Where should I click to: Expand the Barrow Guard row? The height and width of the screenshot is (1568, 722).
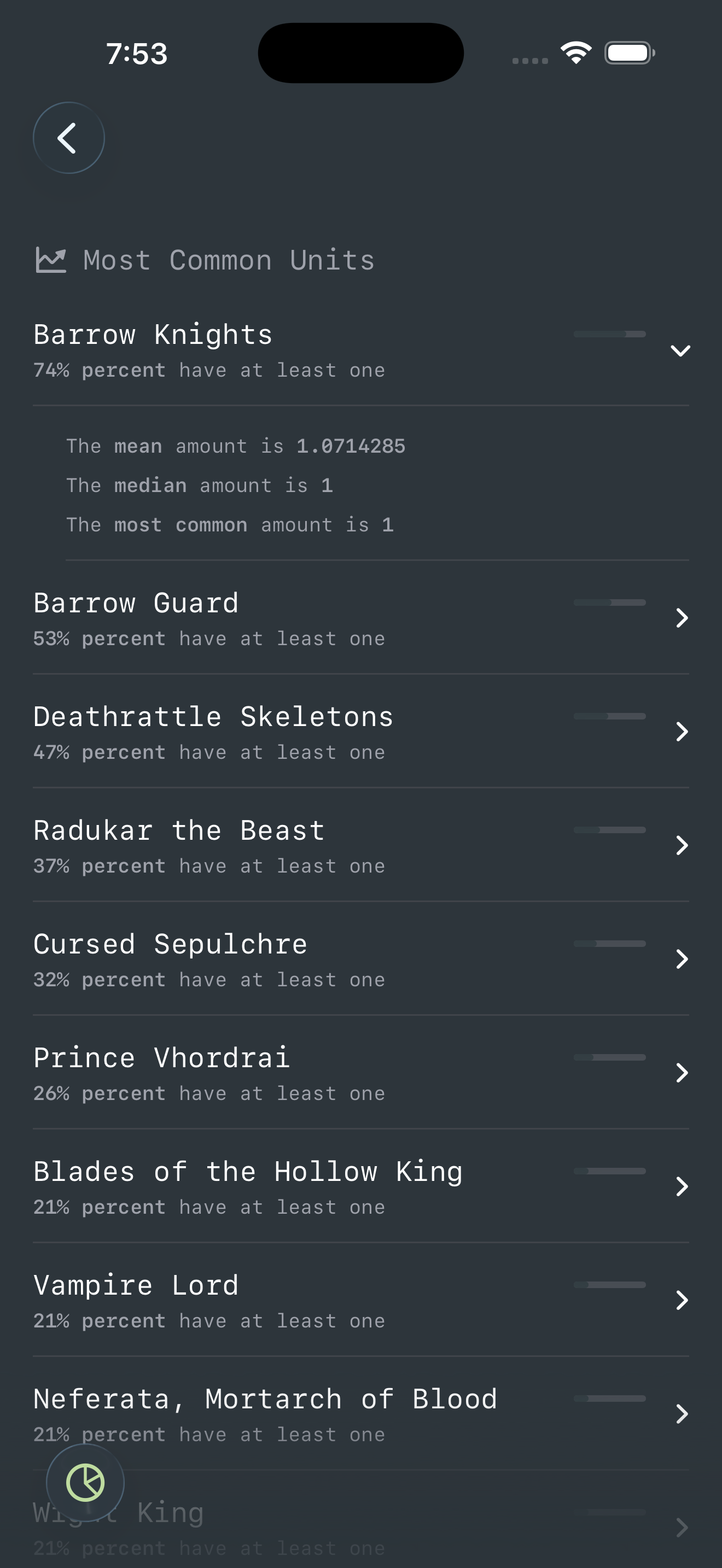tap(683, 618)
